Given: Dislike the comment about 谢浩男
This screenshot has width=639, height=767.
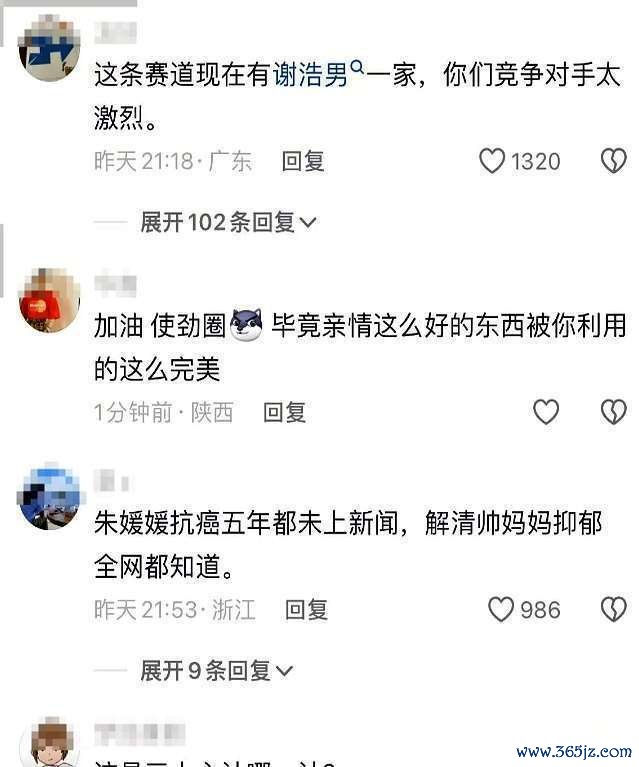Looking at the screenshot, I should (x=613, y=161).
